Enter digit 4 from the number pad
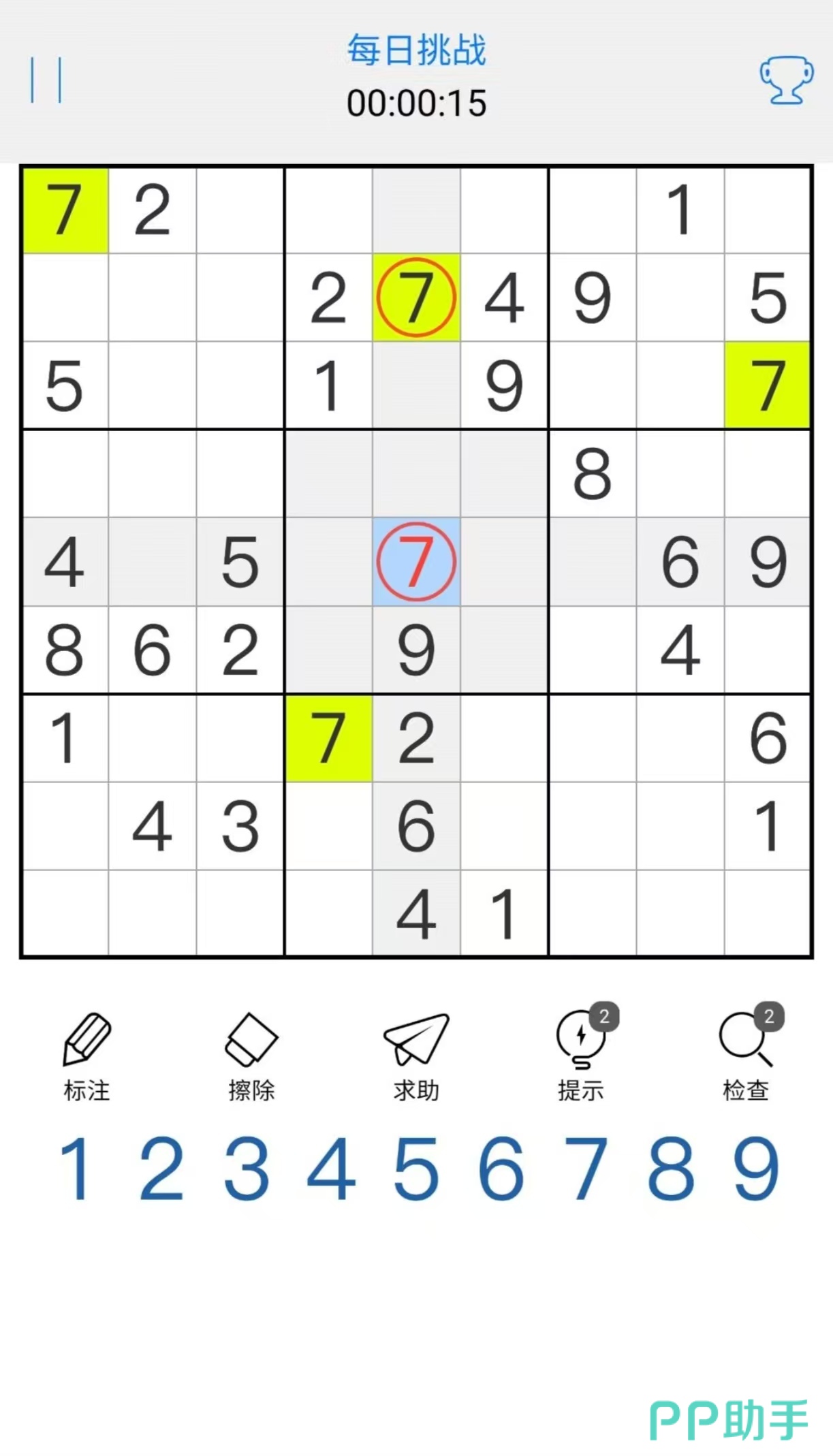 (x=331, y=1169)
